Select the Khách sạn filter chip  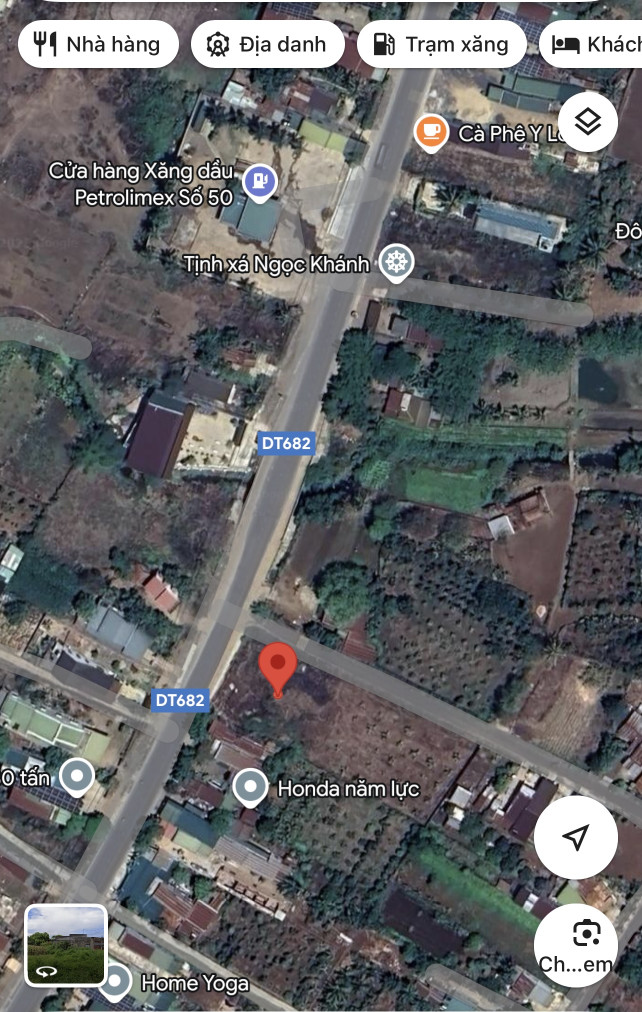click(596, 44)
